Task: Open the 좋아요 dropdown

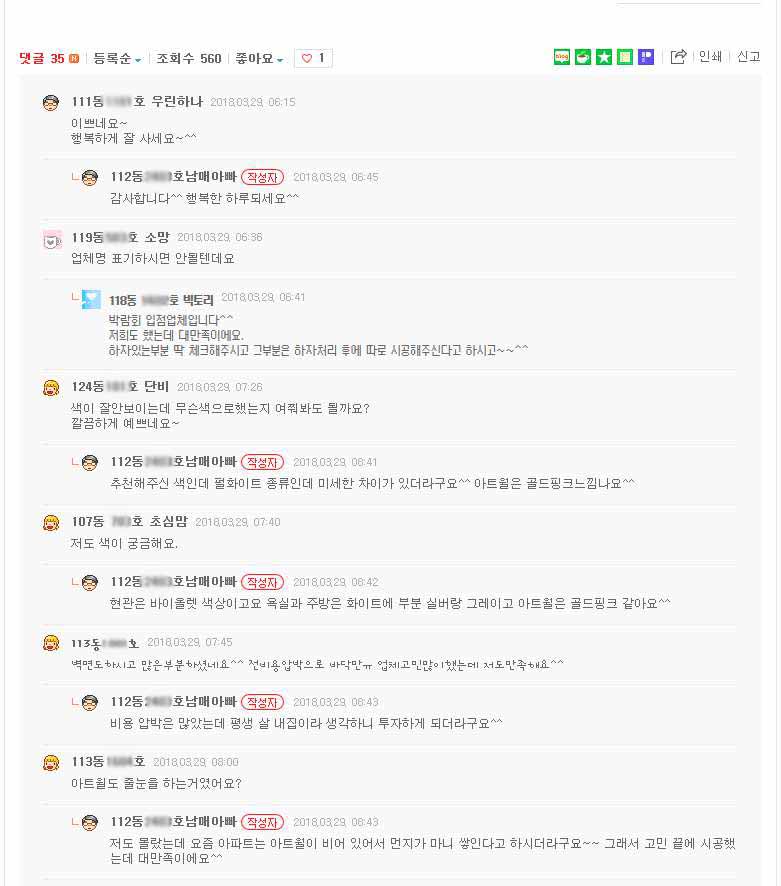Action: pos(259,59)
